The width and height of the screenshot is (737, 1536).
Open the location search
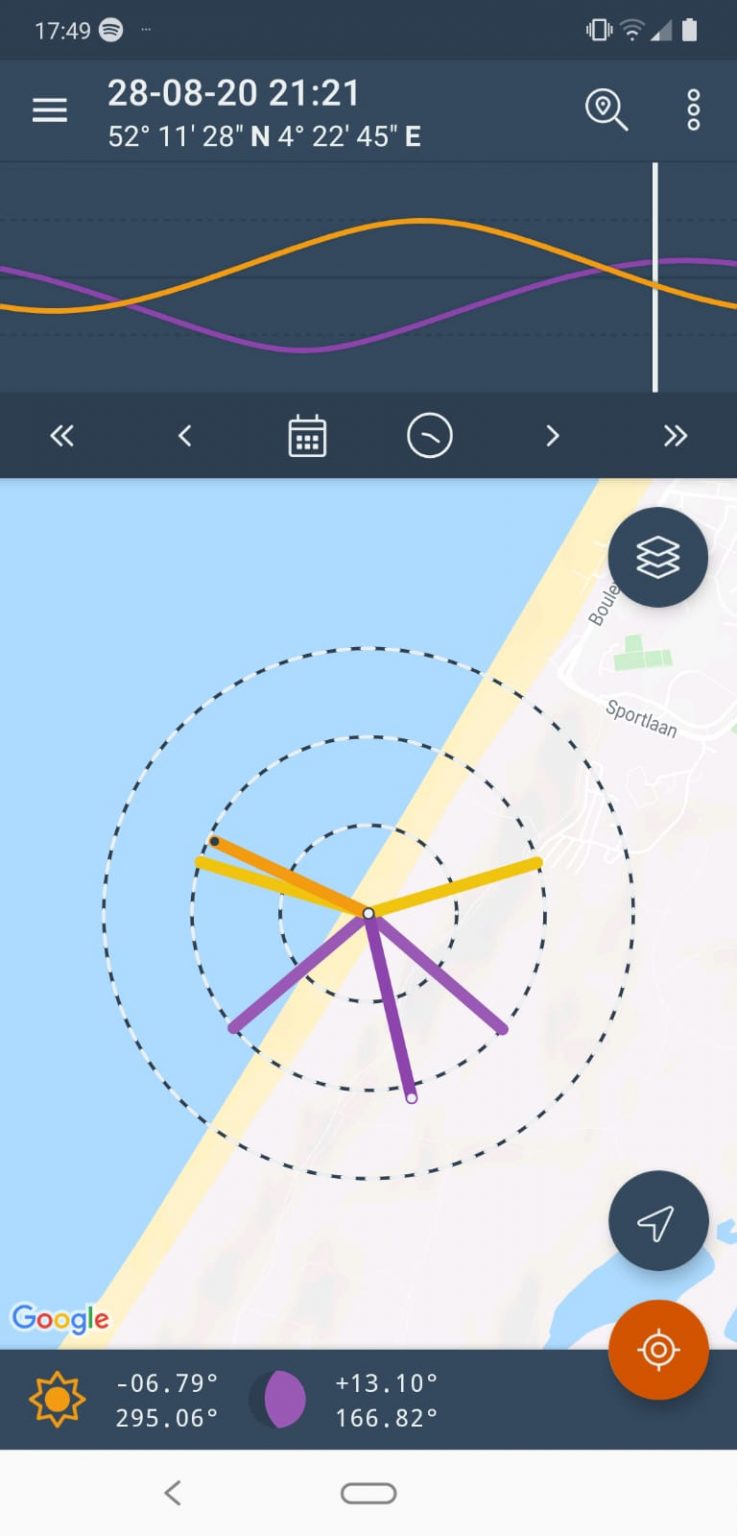tap(606, 110)
